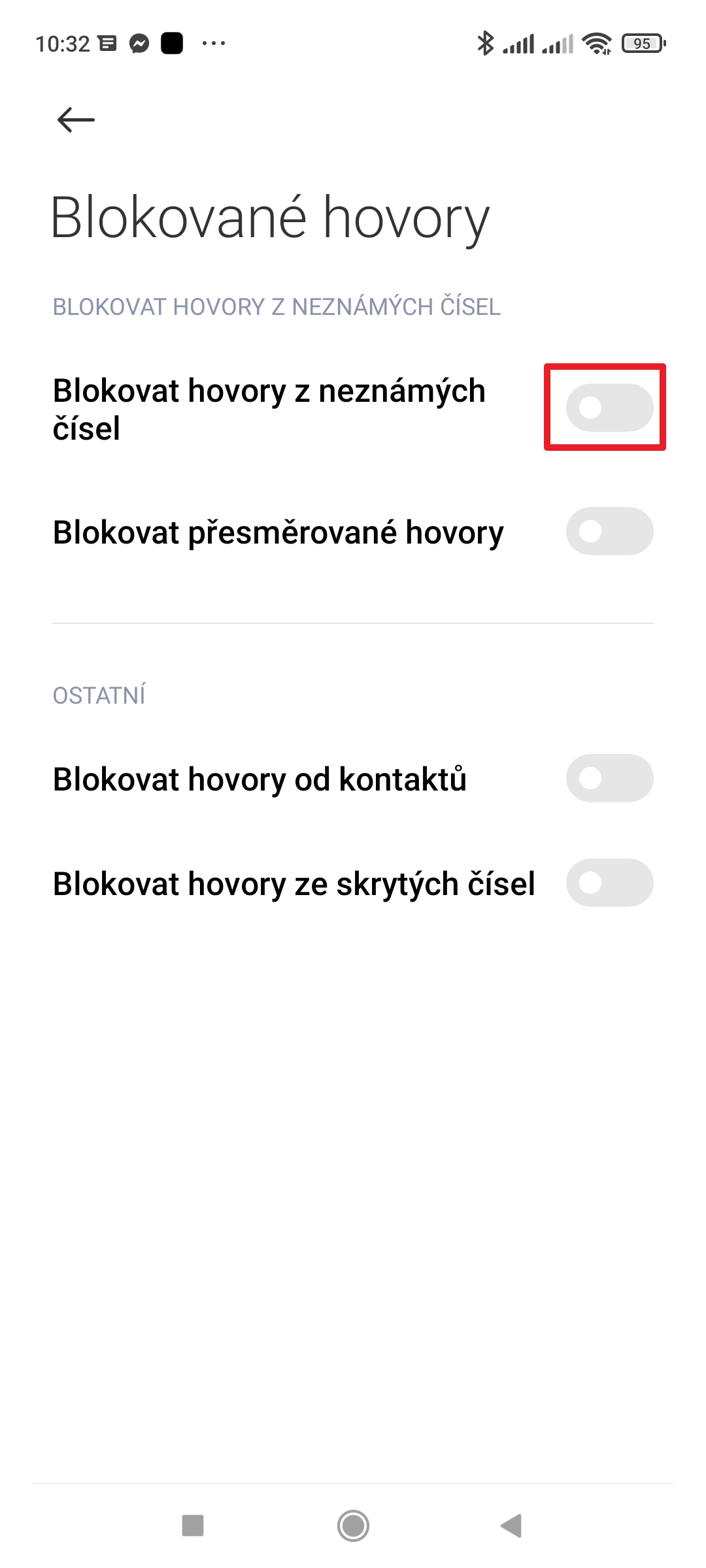Toggle Blokovat přesměrované hovory switch
This screenshot has height=1568, width=706.
pyautogui.click(x=609, y=531)
